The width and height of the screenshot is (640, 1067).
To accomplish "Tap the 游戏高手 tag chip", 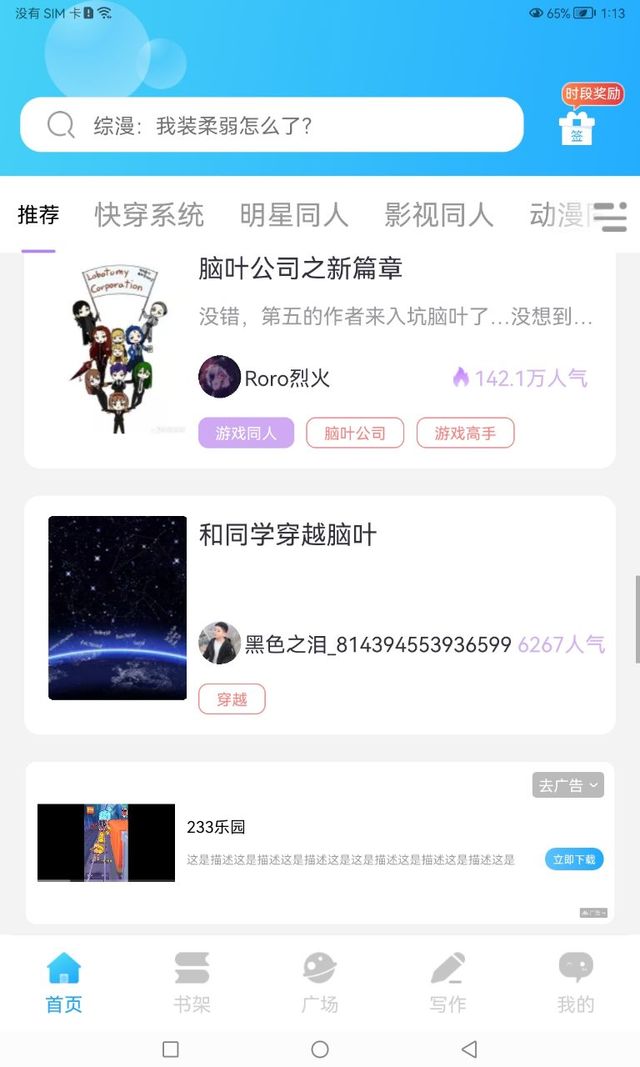I will point(465,433).
